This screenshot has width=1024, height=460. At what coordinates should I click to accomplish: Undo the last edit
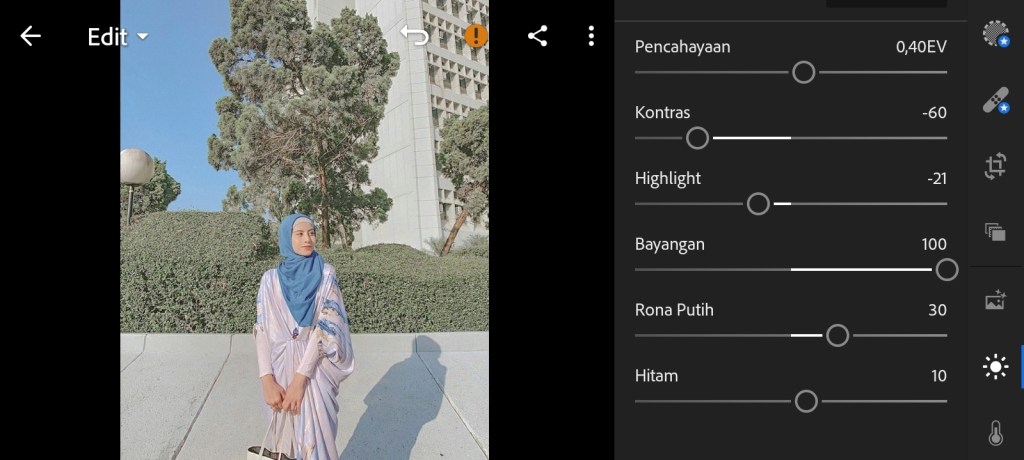pos(414,36)
